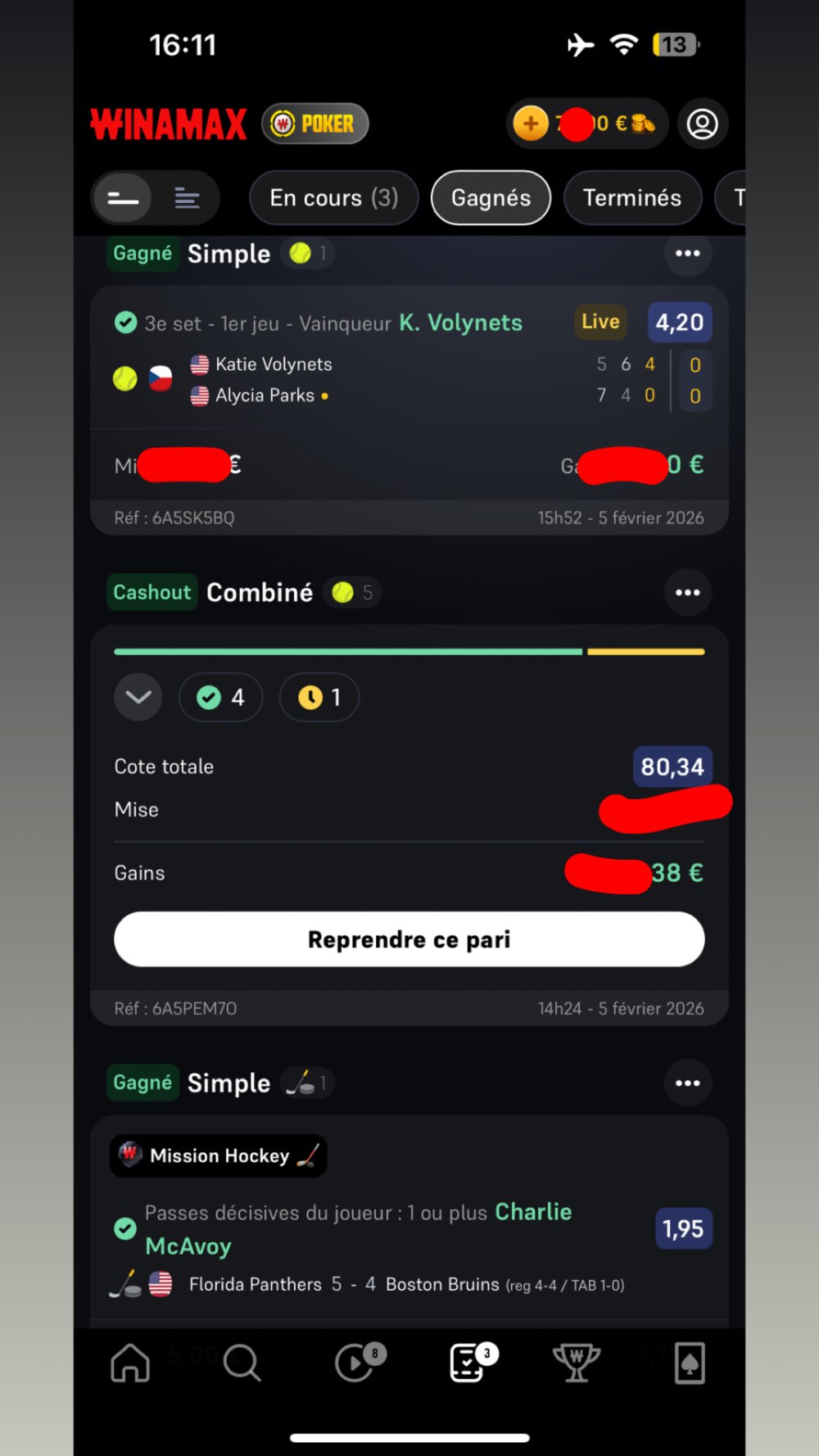Open the poker card tab
The image size is (819, 1456).
click(x=690, y=1363)
